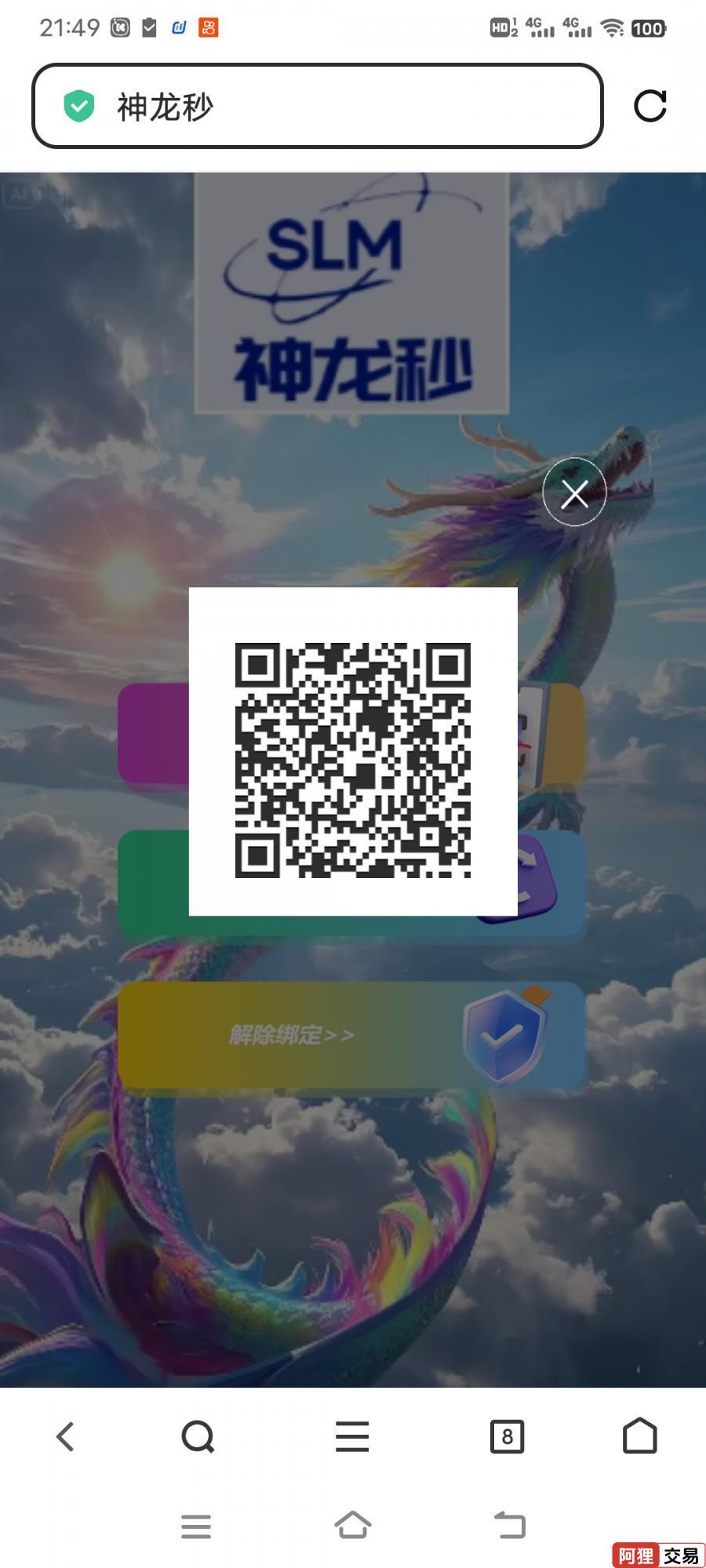Image resolution: width=706 pixels, height=1568 pixels.
Task: View the 8 open tabs
Action: point(507,1436)
